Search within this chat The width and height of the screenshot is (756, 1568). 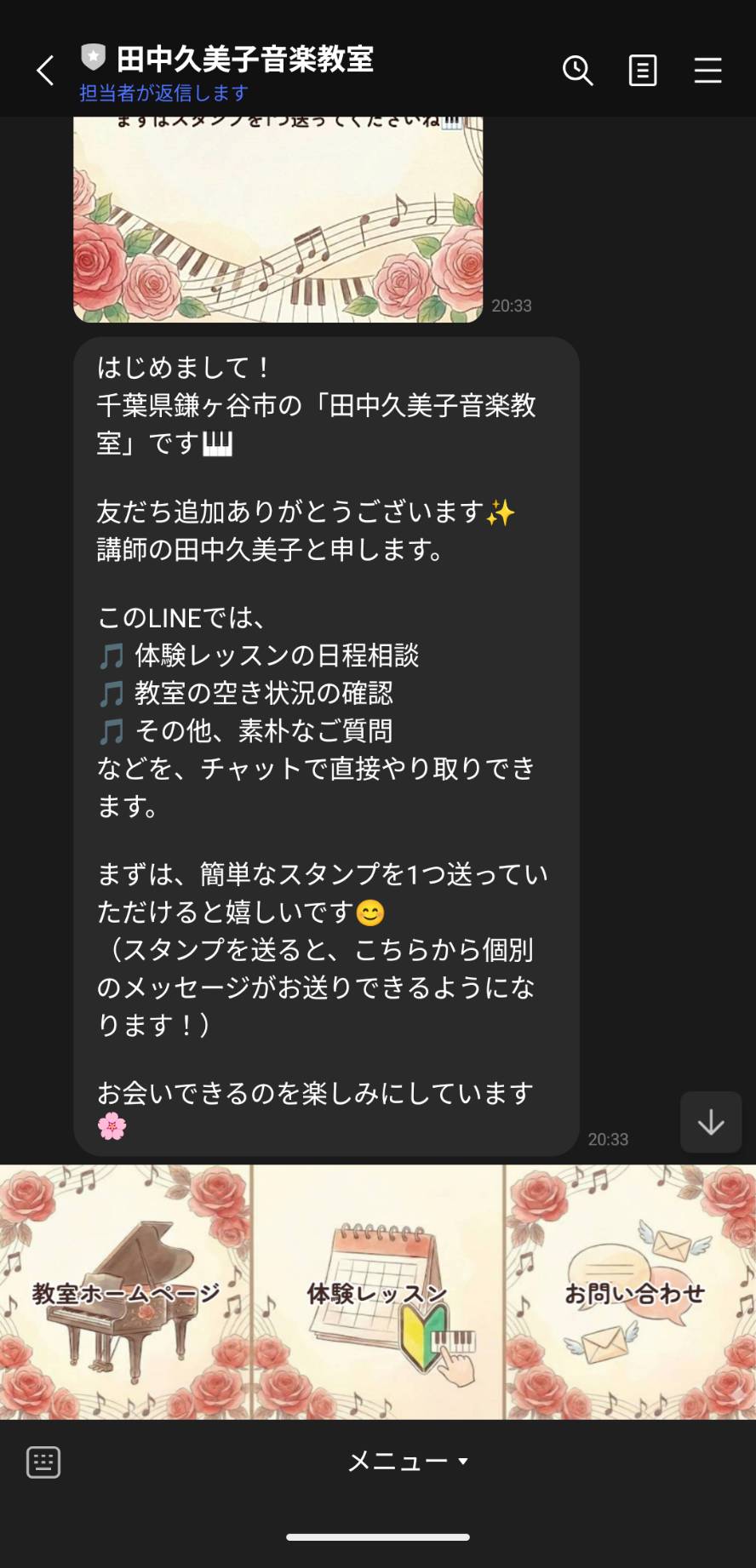tap(577, 71)
